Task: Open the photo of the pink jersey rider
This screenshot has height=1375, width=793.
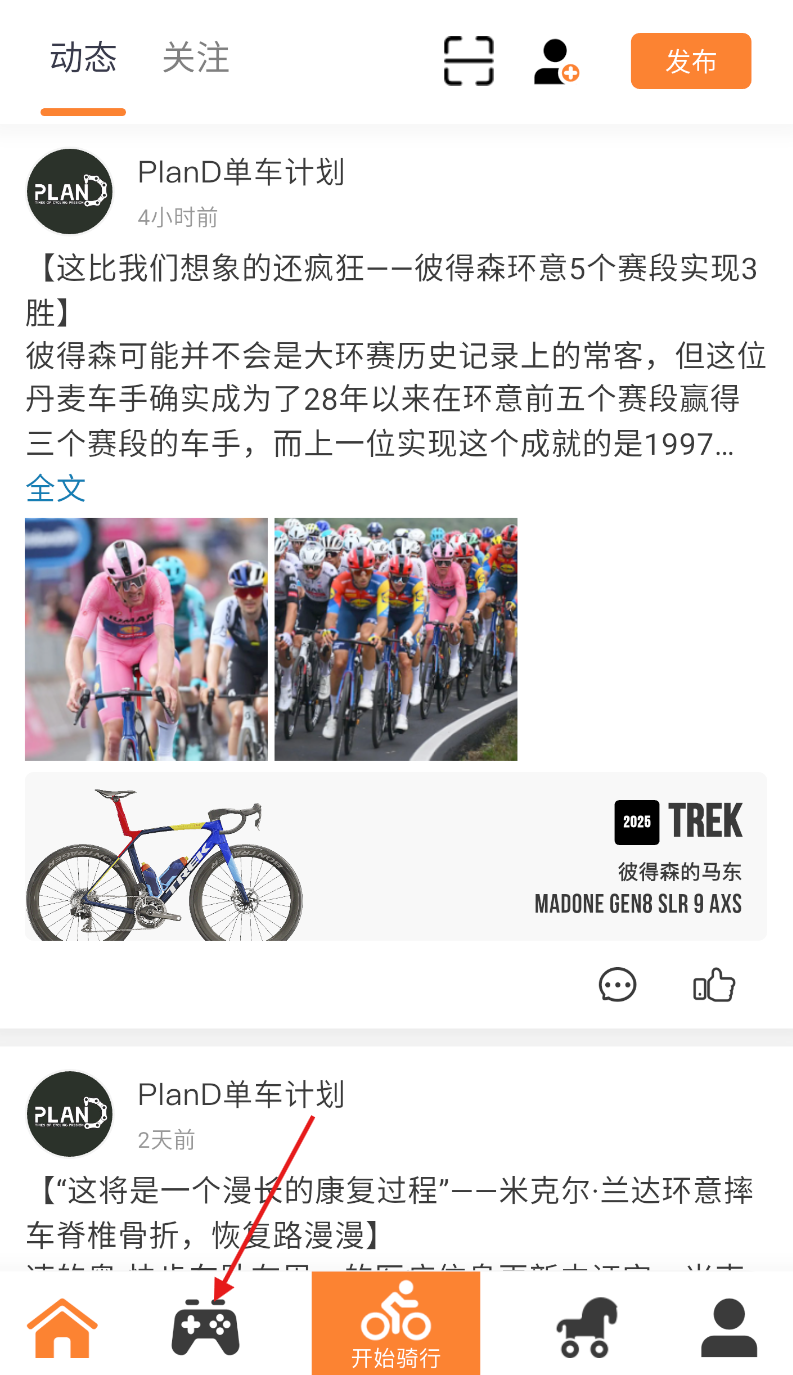Action: coord(146,639)
